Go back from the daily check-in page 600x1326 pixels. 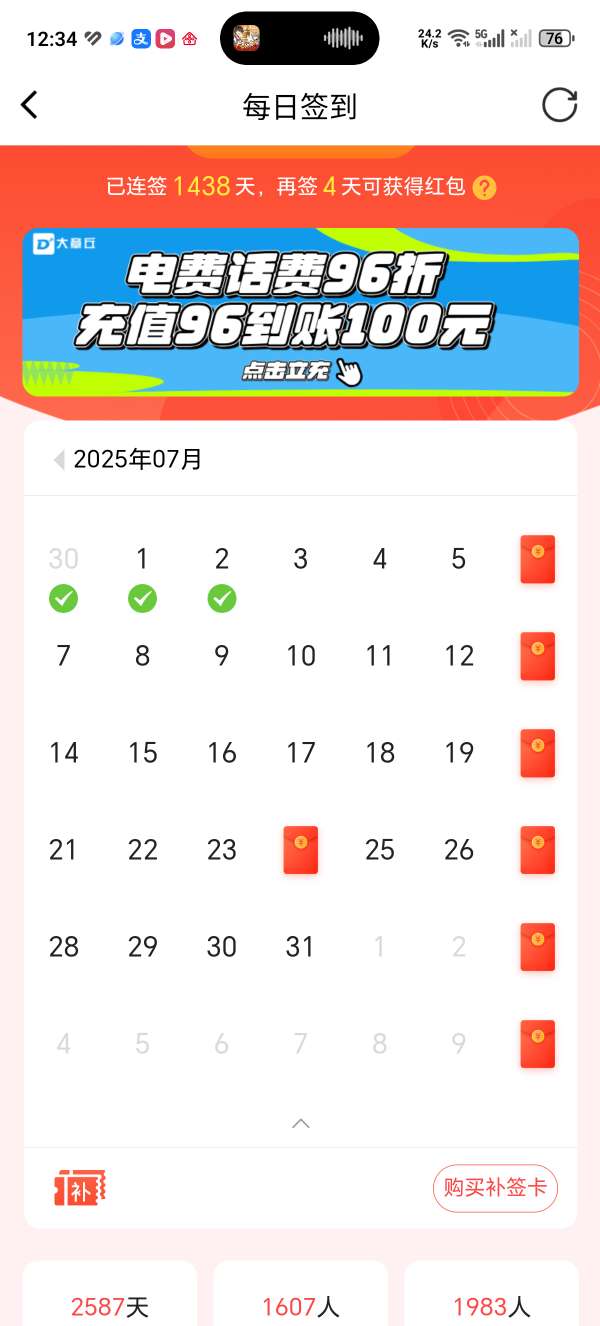(x=30, y=105)
